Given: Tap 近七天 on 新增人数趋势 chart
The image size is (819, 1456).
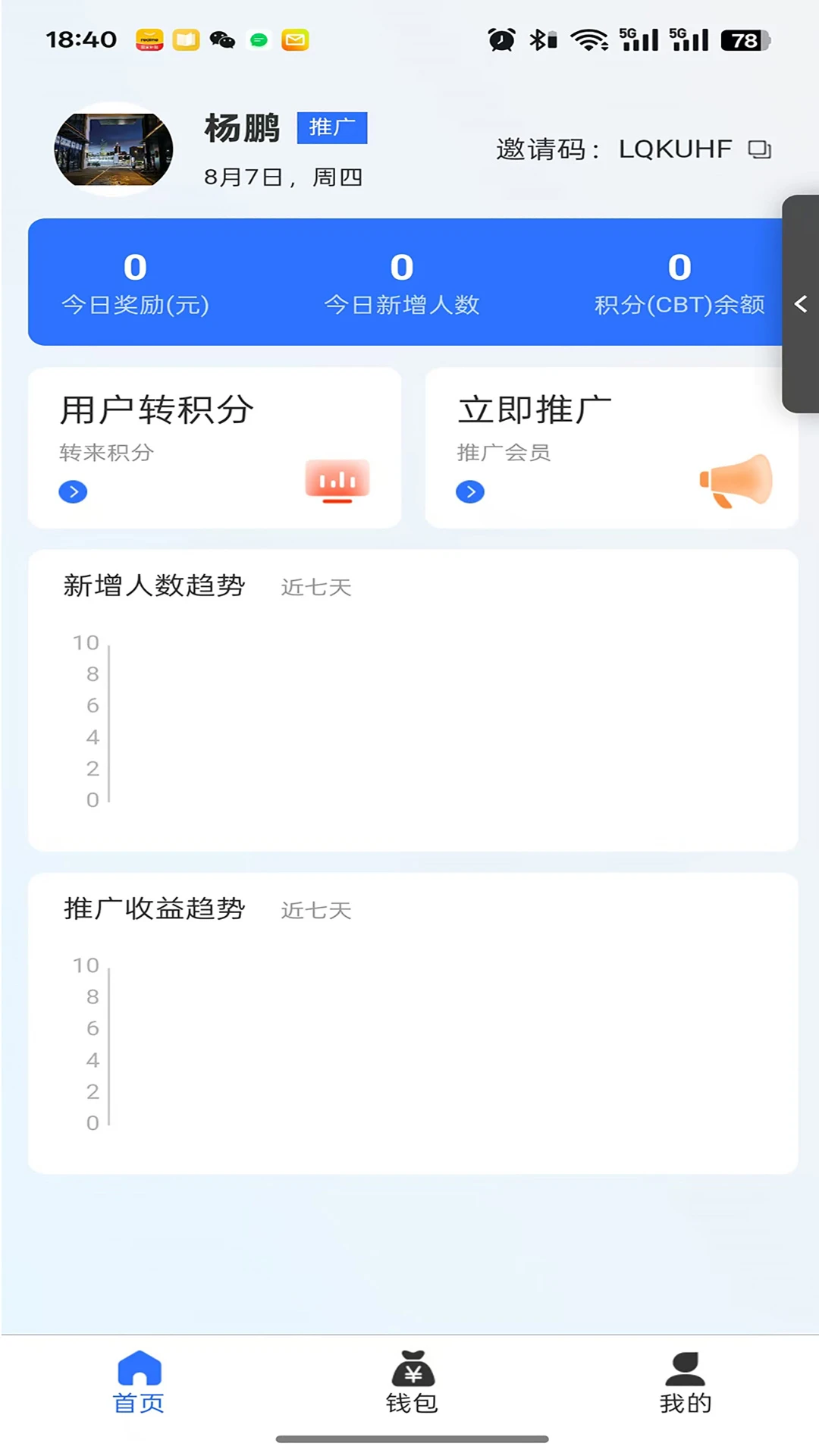Looking at the screenshot, I should (315, 587).
